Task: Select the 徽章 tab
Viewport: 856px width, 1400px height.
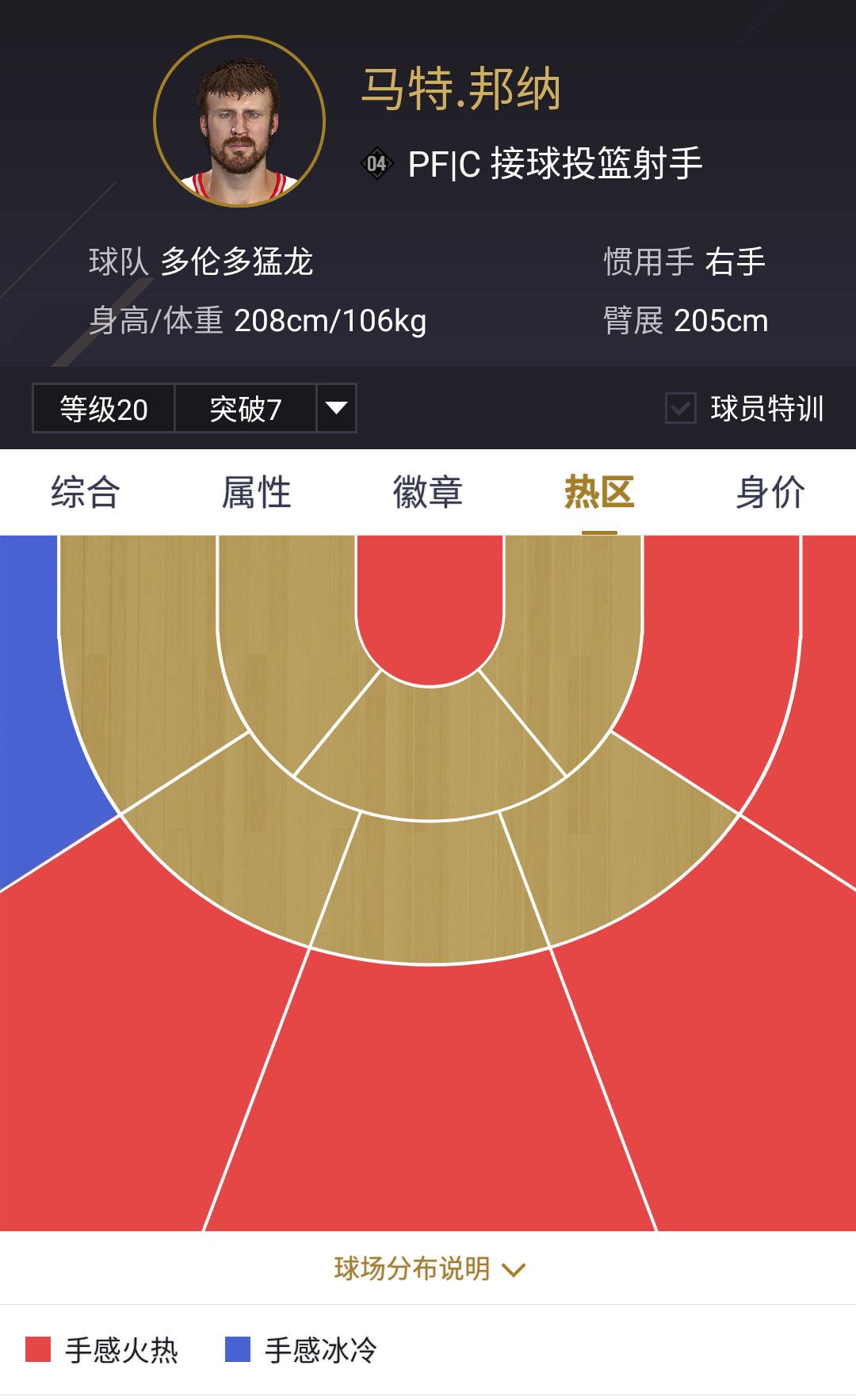Action: click(x=427, y=492)
